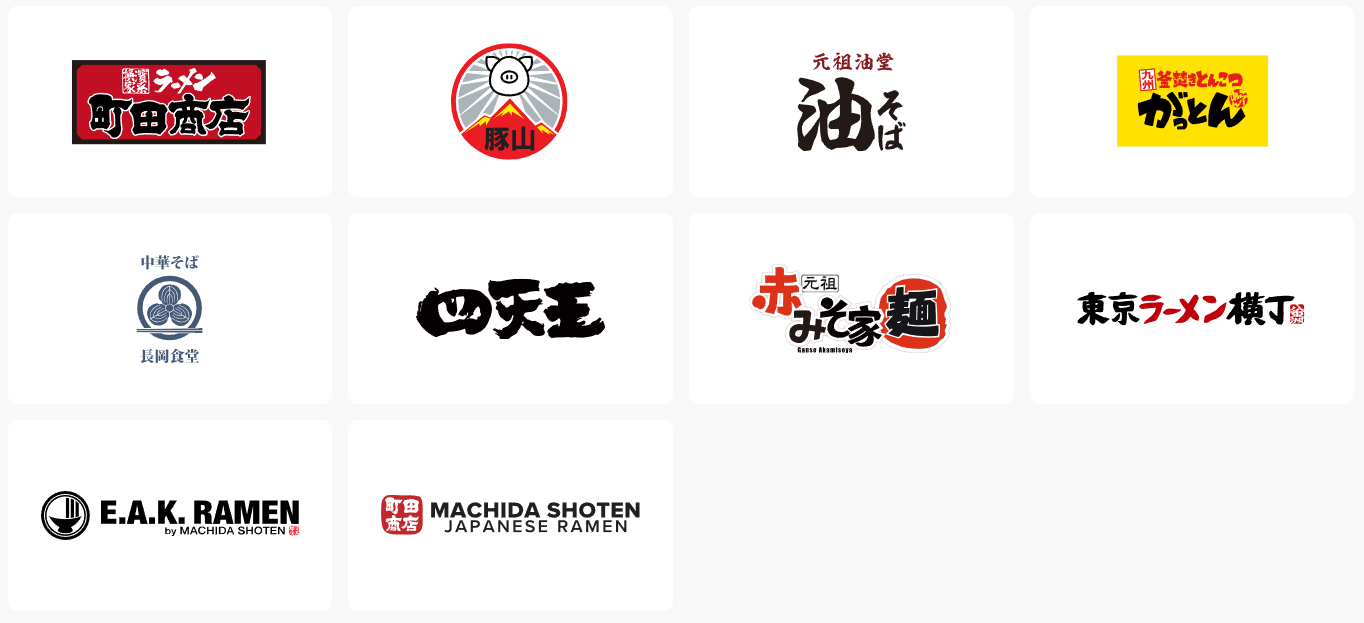Open the 元祖油堂 油そば brand card
1364x623 pixels.
[x=851, y=102]
